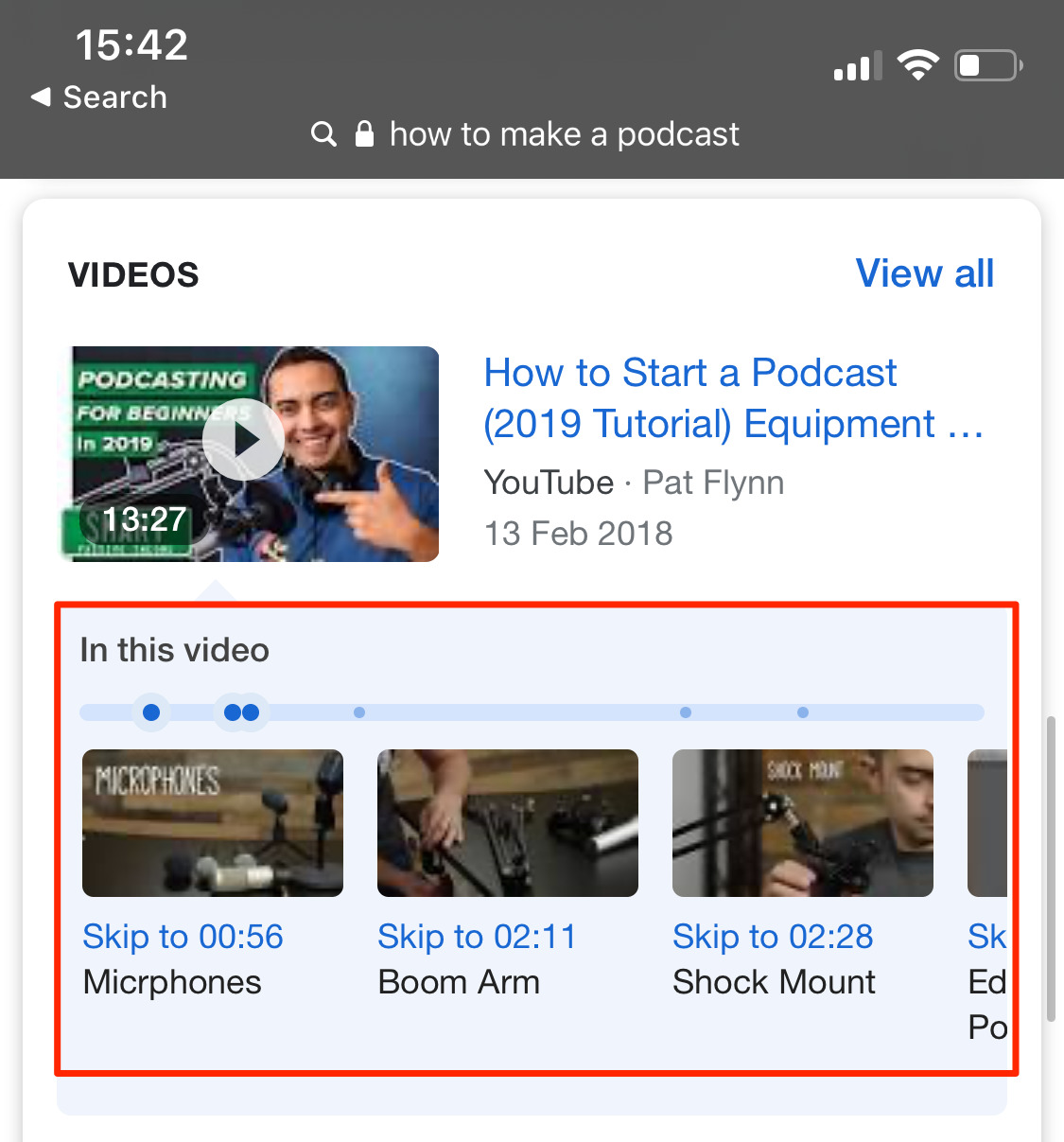Tap the rightmost timeline dot

coord(802,712)
